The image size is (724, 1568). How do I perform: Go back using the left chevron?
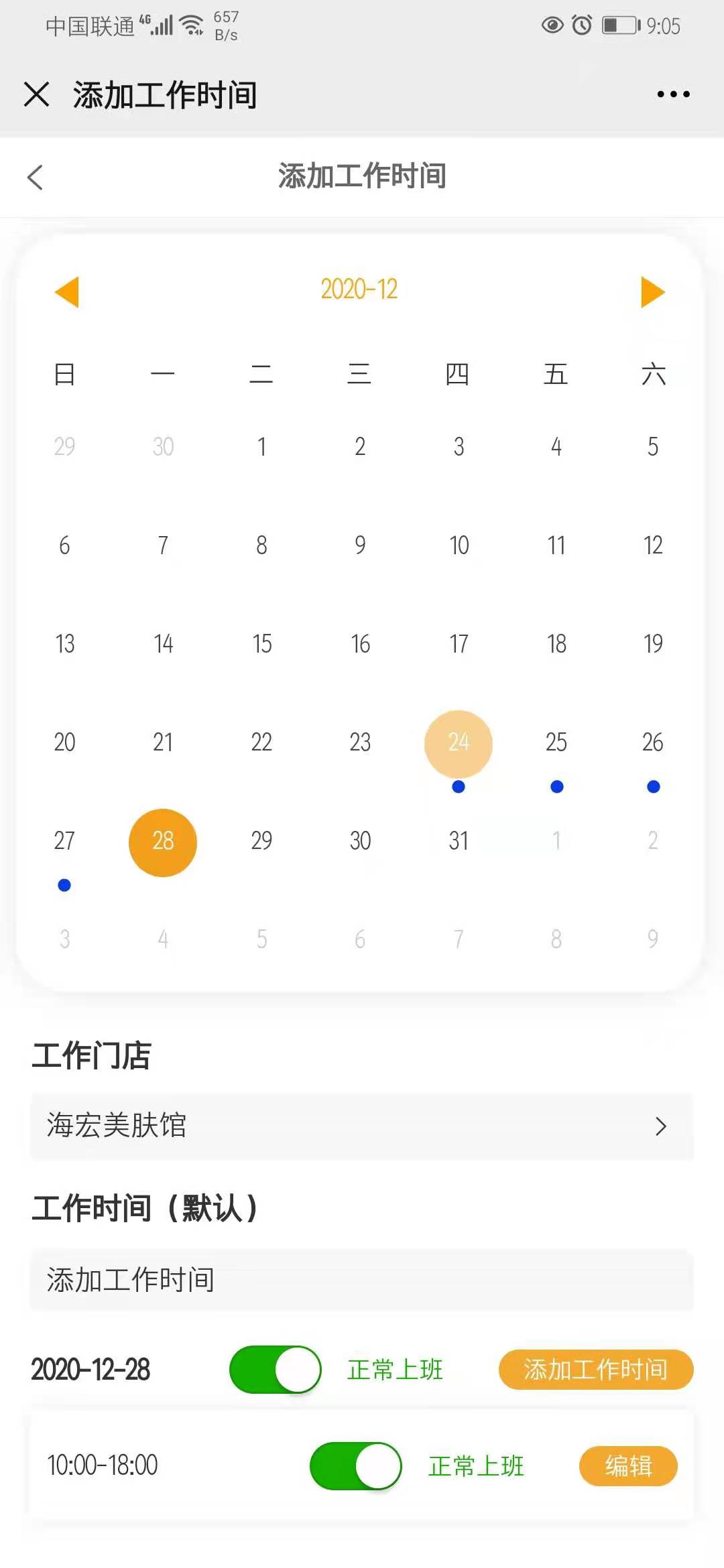click(x=35, y=178)
